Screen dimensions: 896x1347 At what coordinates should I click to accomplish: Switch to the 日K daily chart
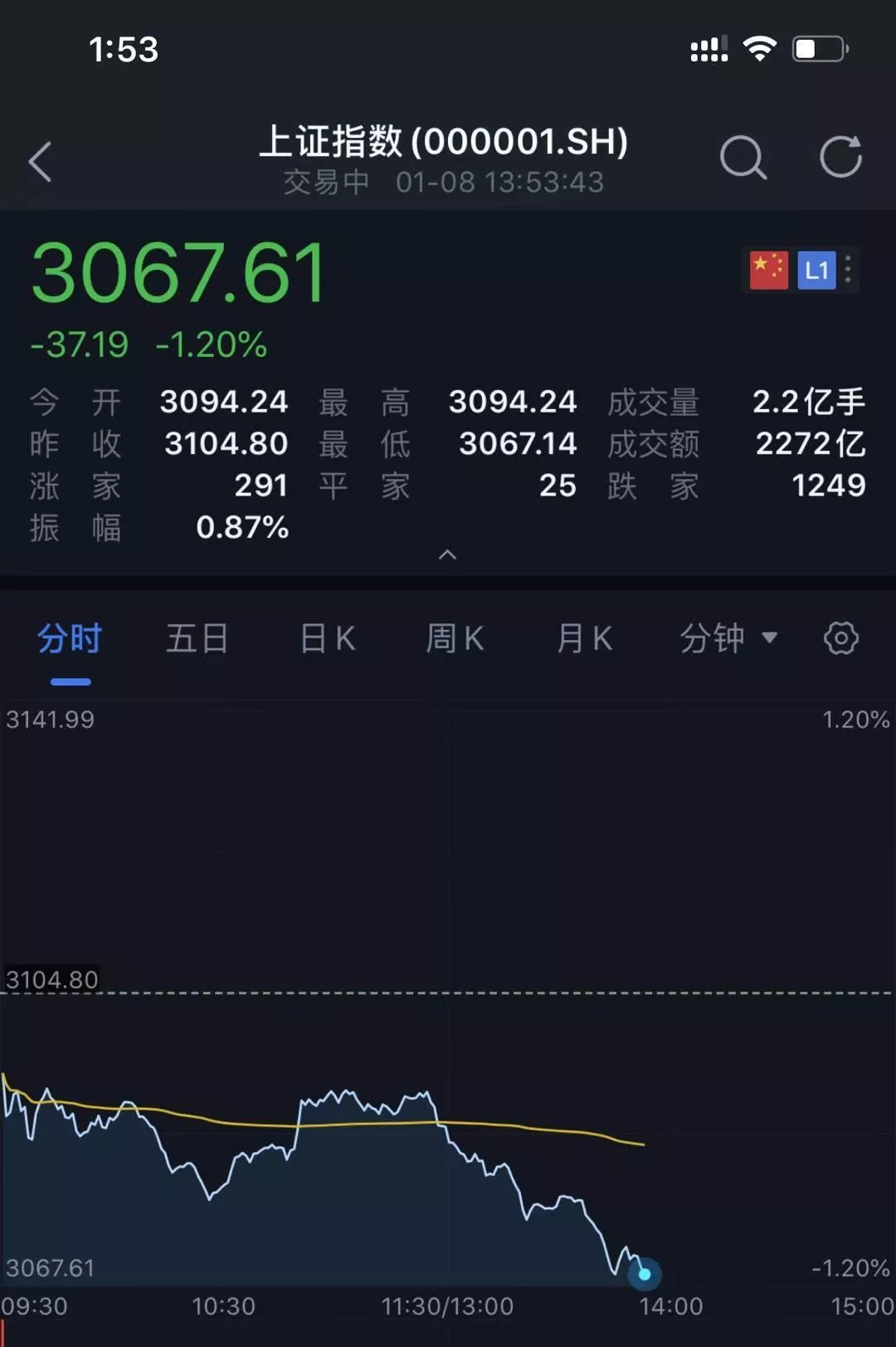[x=328, y=639]
